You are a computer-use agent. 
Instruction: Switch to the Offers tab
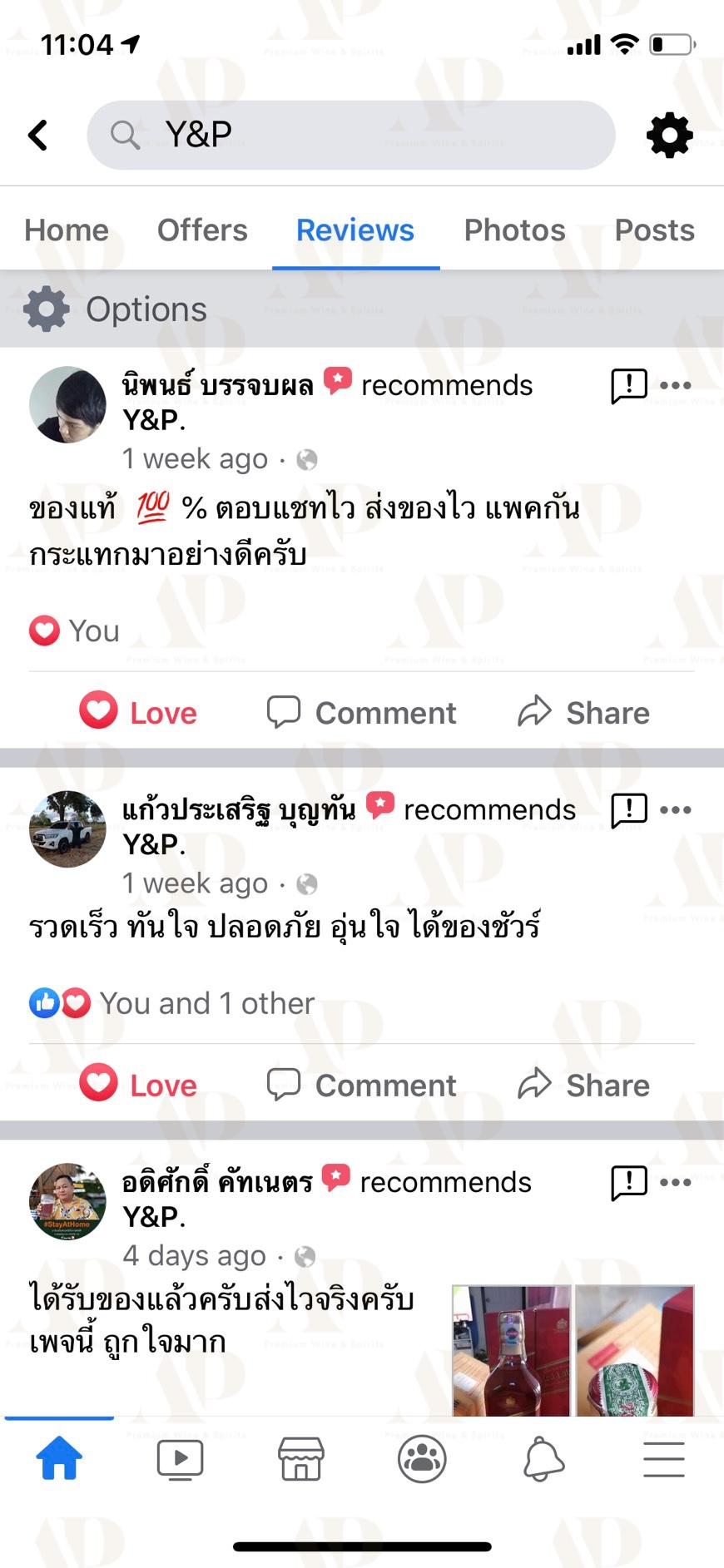click(x=202, y=230)
